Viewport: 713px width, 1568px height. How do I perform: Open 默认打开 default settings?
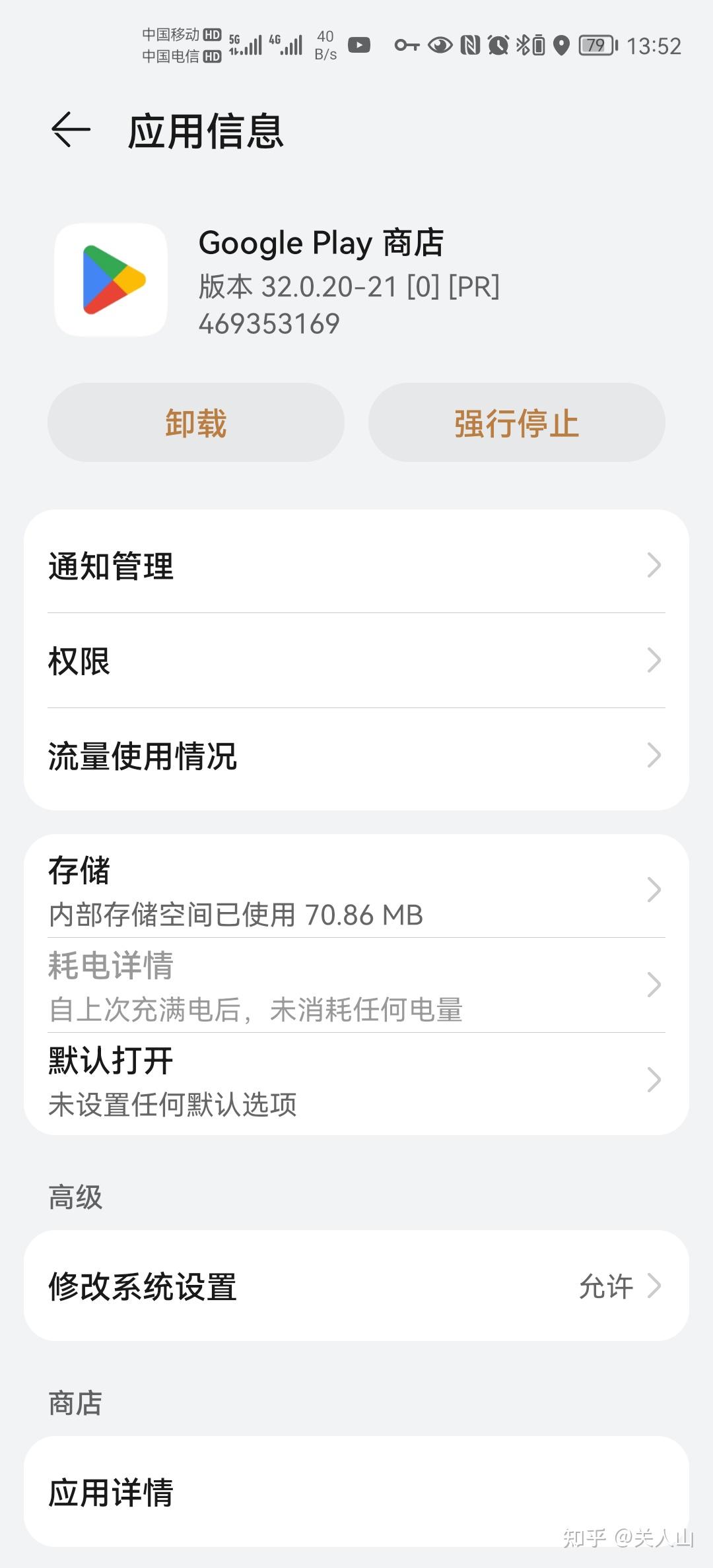coord(356,1080)
